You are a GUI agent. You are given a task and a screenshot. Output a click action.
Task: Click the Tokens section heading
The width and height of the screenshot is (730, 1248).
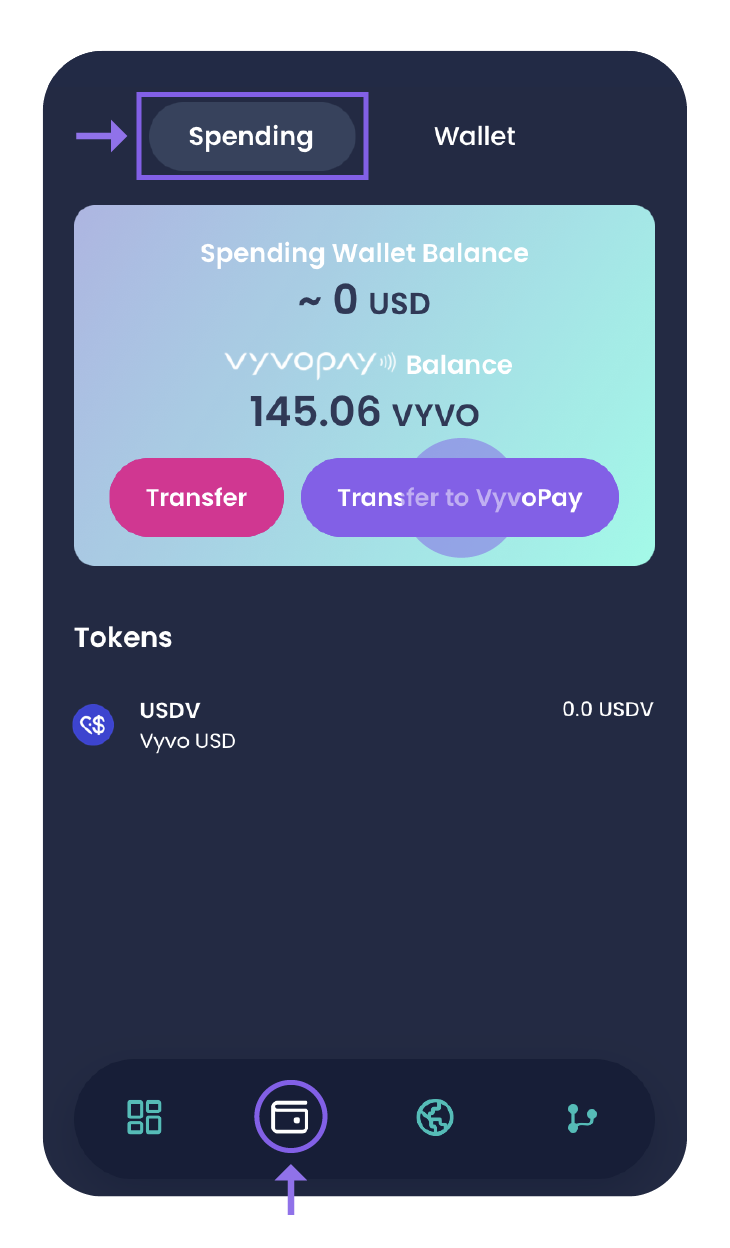(x=123, y=637)
